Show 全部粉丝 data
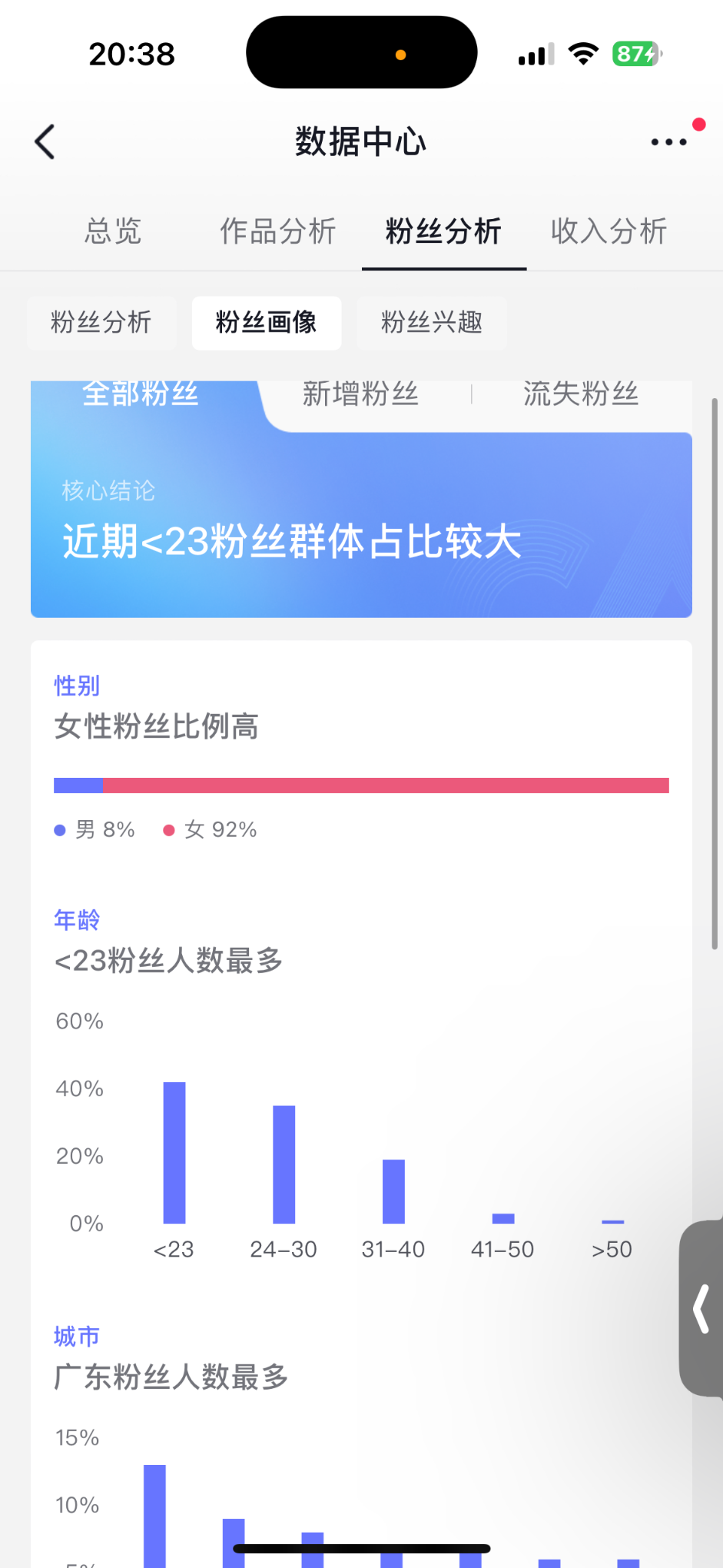723x1568 pixels. 141,394
